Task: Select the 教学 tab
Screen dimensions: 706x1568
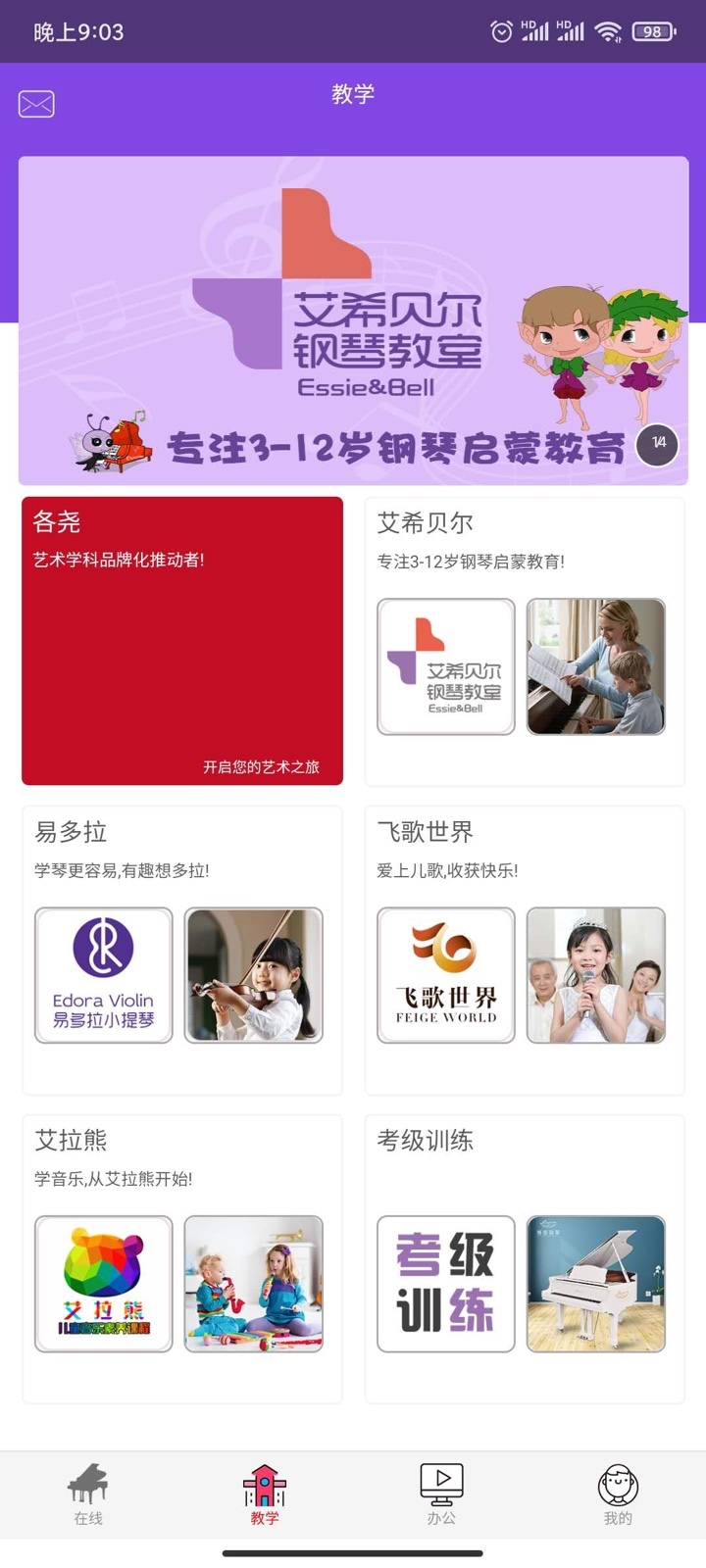Action: 265,1494
